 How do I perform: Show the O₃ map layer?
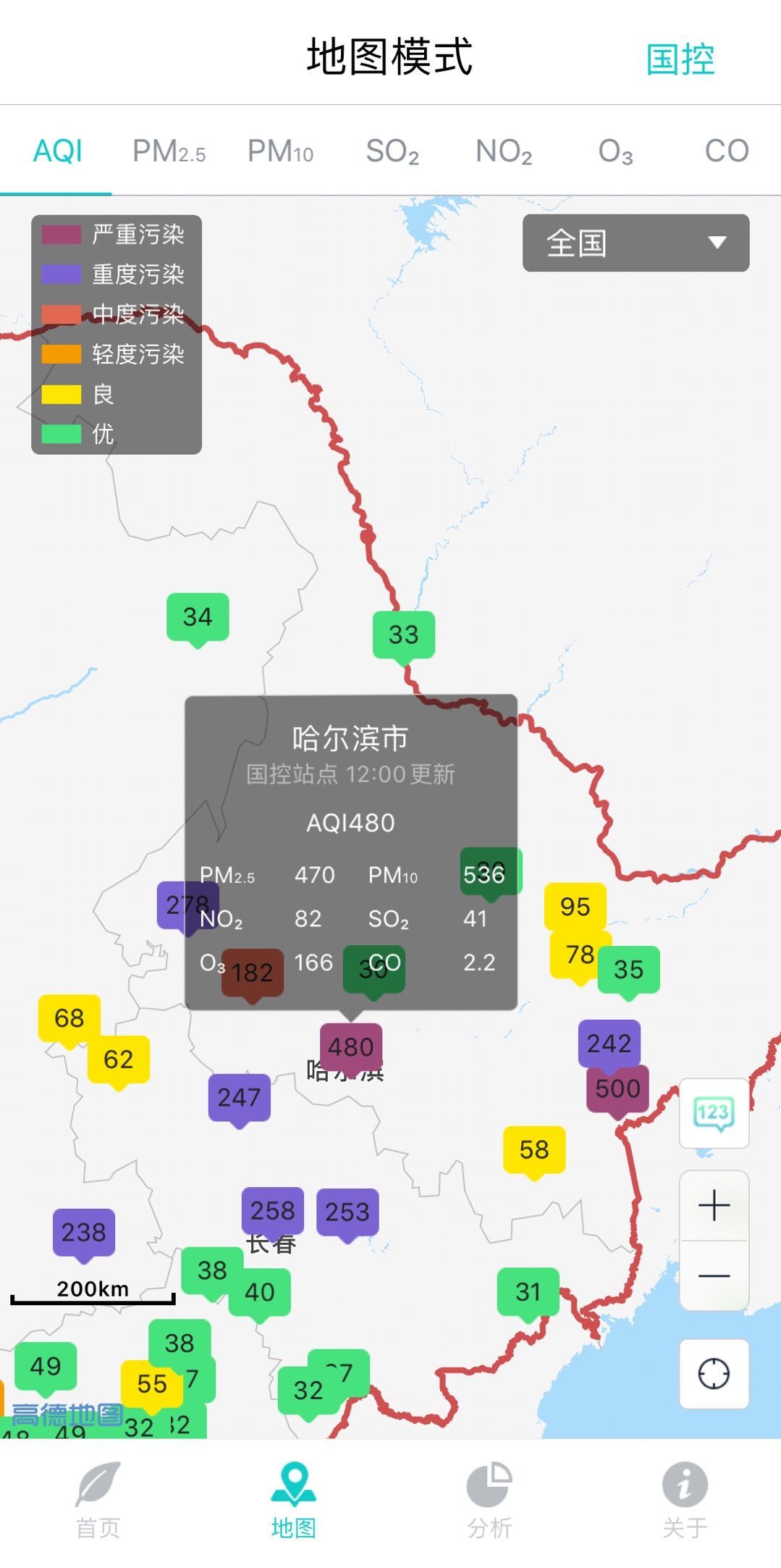(x=615, y=151)
